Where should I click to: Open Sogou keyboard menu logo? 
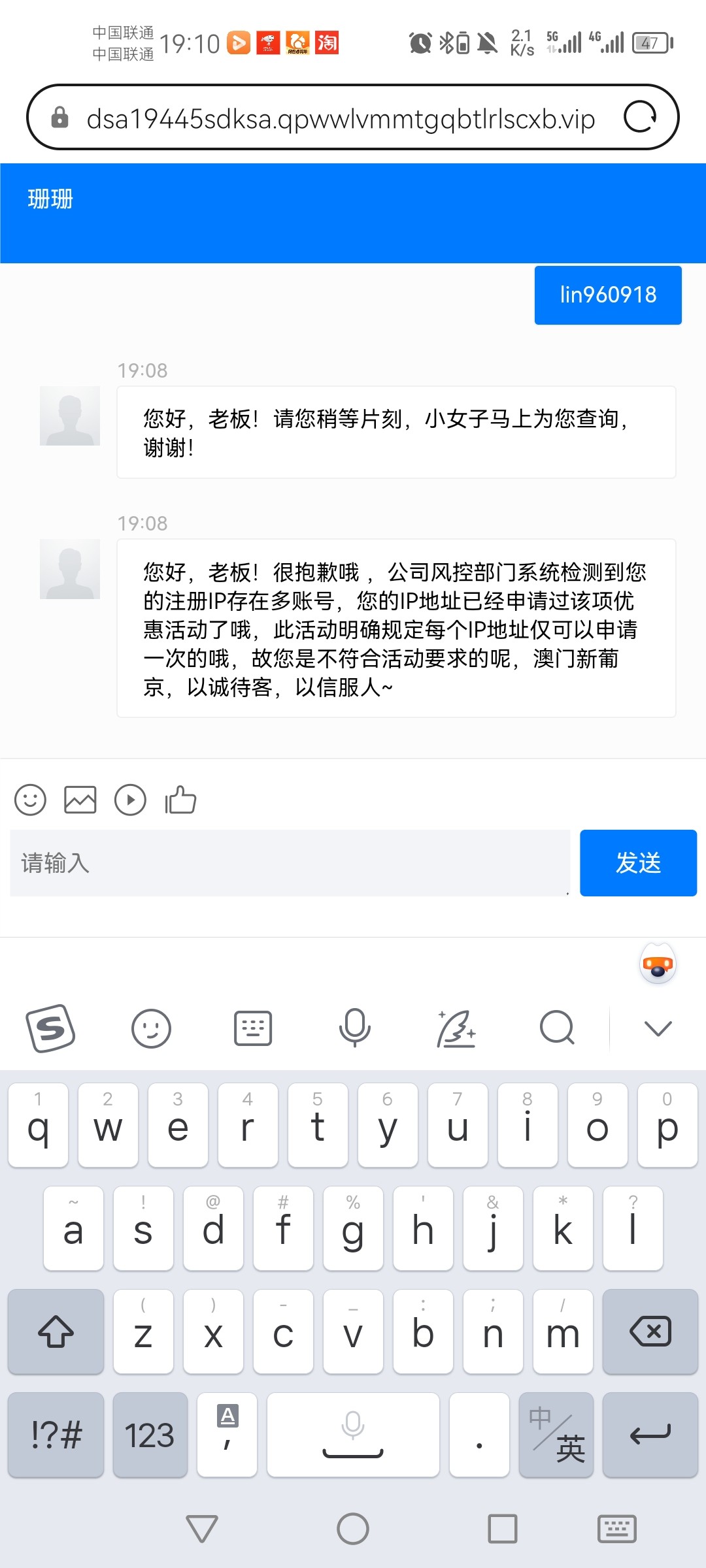point(50,1028)
